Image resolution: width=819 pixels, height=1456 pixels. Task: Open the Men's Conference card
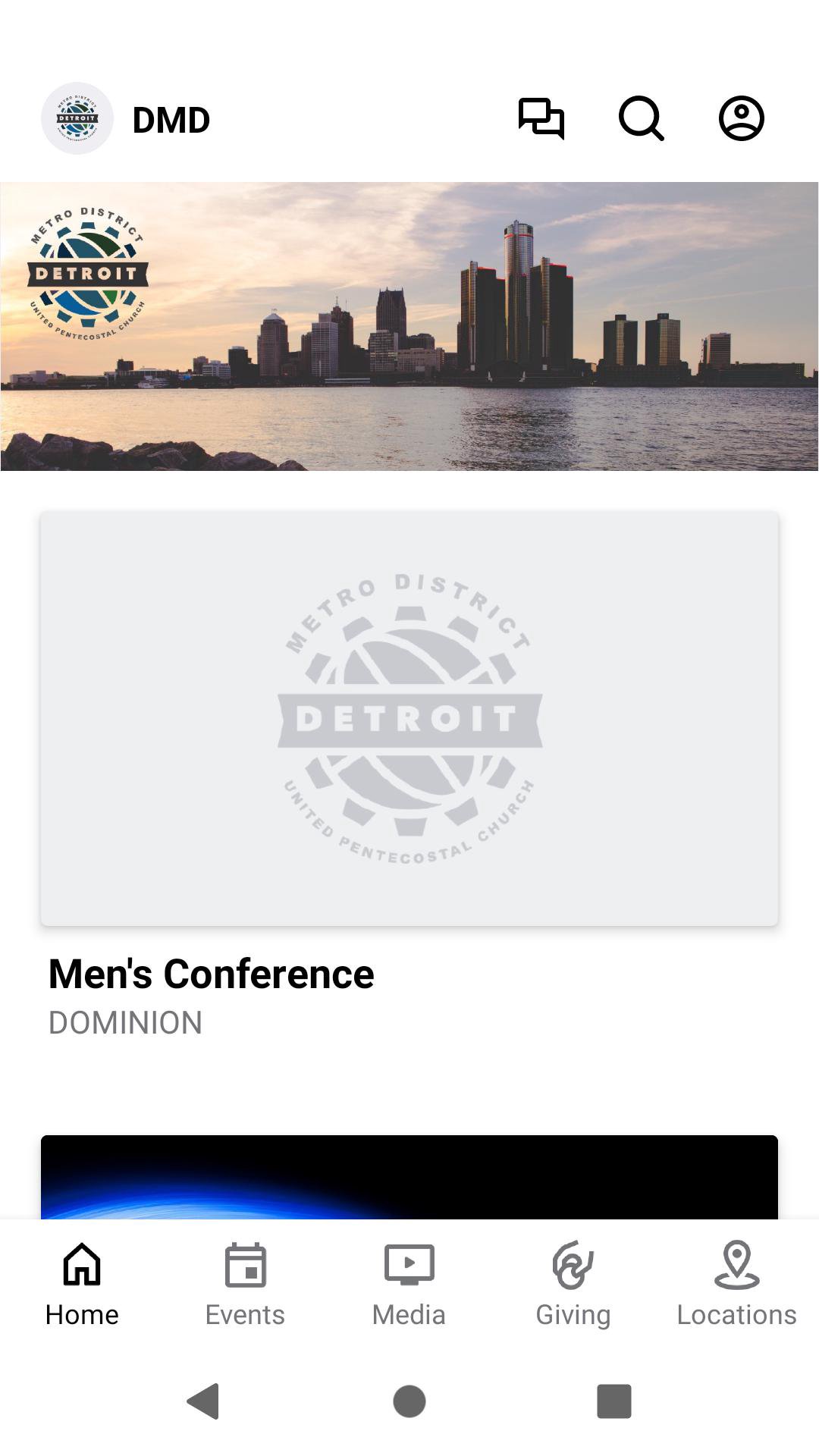tap(409, 719)
